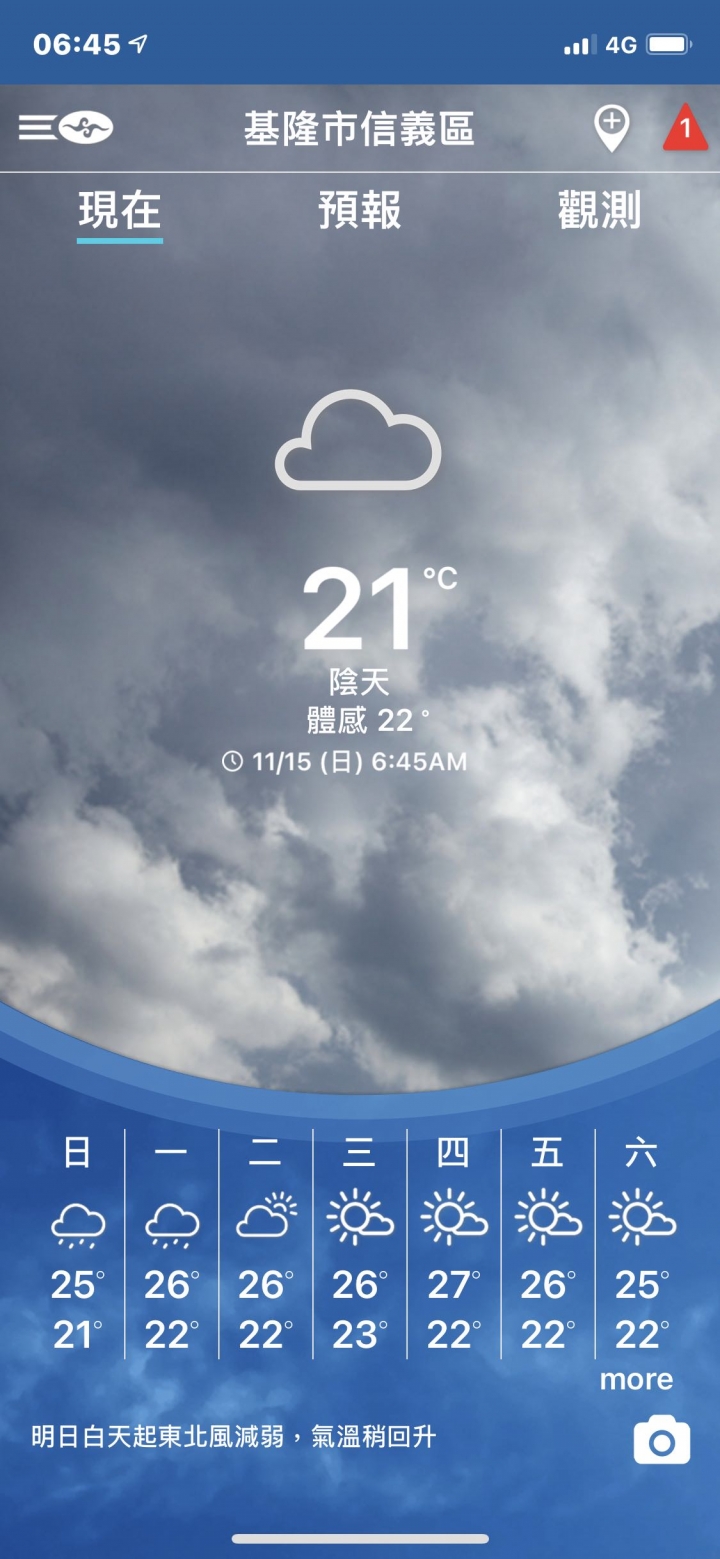The image size is (720, 1559).
Task: Add a new location with the pin icon
Action: tap(611, 129)
